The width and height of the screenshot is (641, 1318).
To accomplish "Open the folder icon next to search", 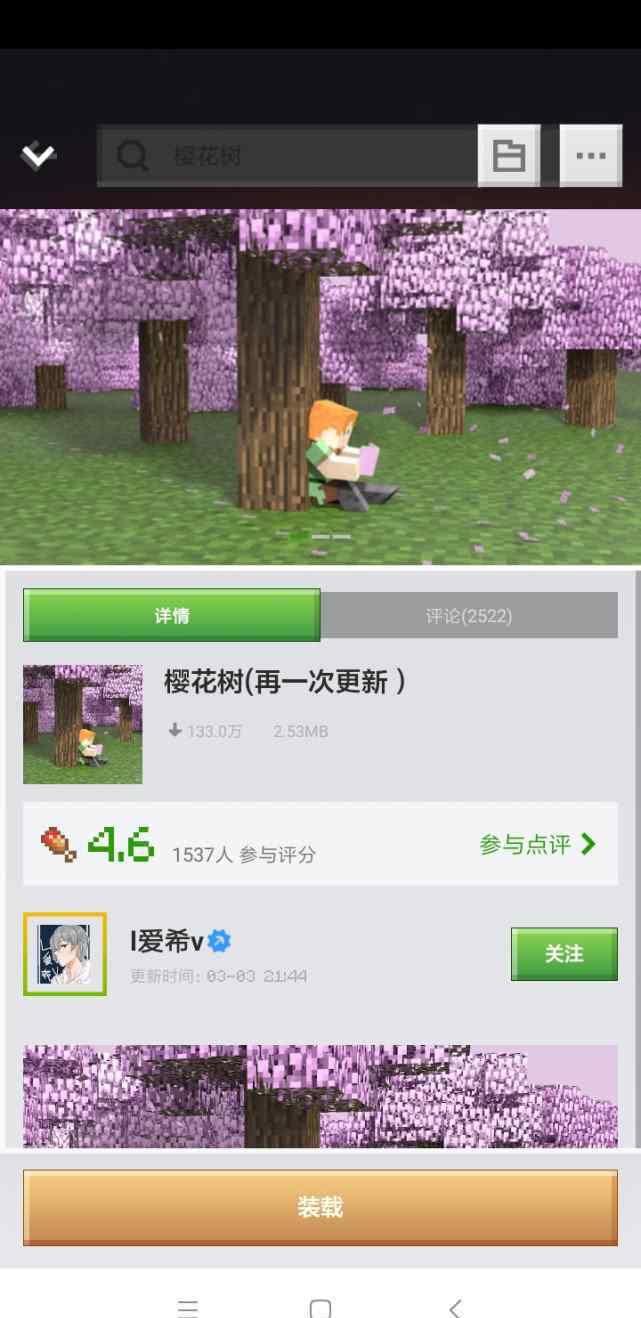I will 509,156.
